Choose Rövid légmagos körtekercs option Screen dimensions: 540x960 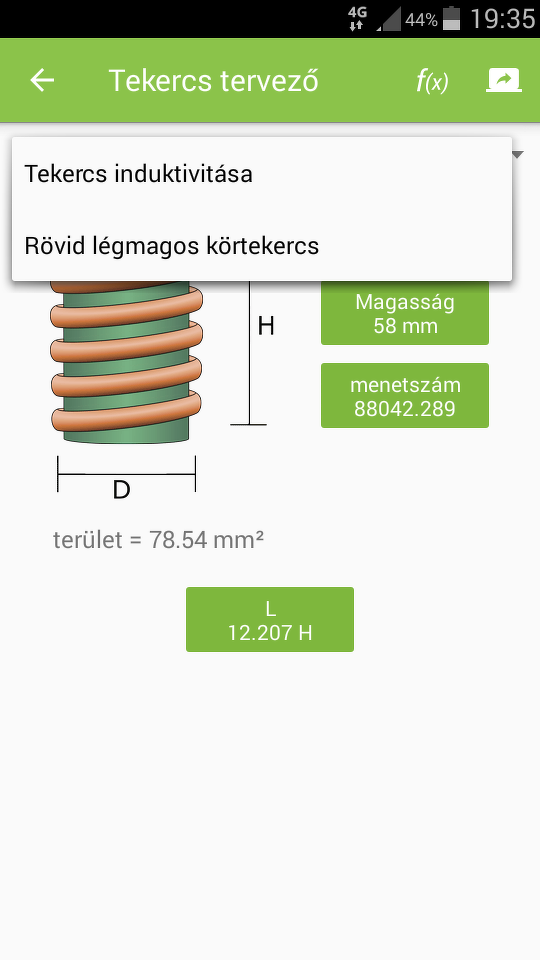[262, 246]
